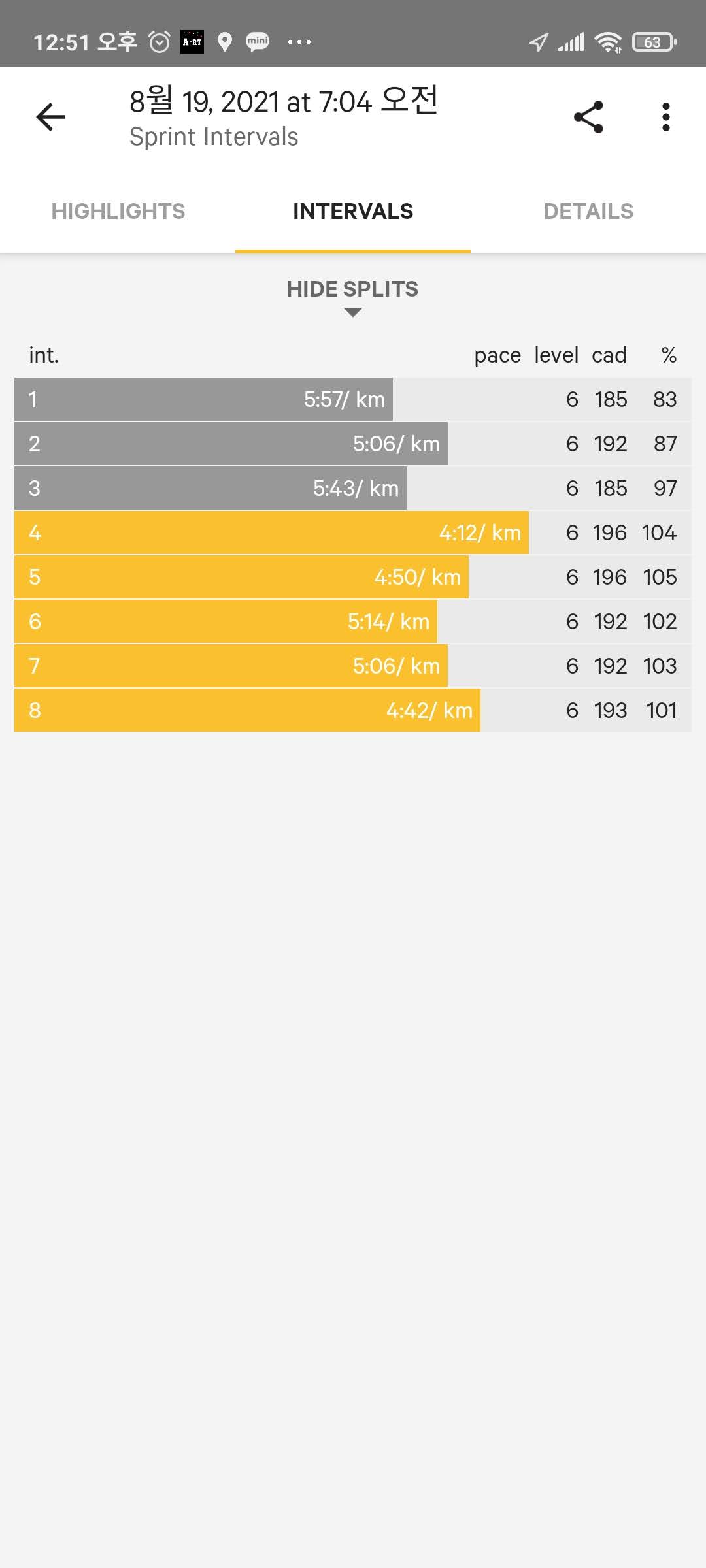Select the Intervals tab
Screen dimensions: 706x1568
(x=353, y=212)
